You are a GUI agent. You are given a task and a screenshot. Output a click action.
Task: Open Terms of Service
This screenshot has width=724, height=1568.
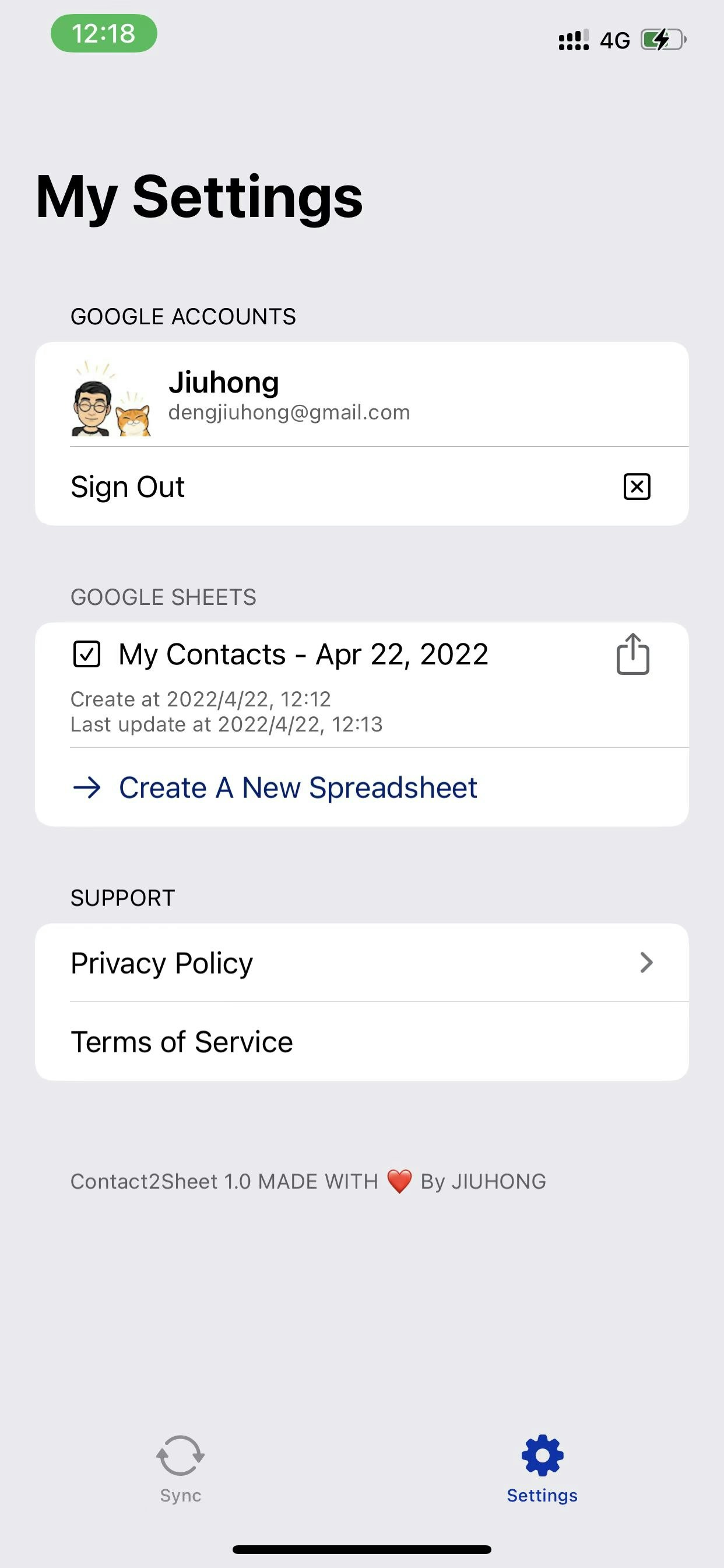(361, 1041)
